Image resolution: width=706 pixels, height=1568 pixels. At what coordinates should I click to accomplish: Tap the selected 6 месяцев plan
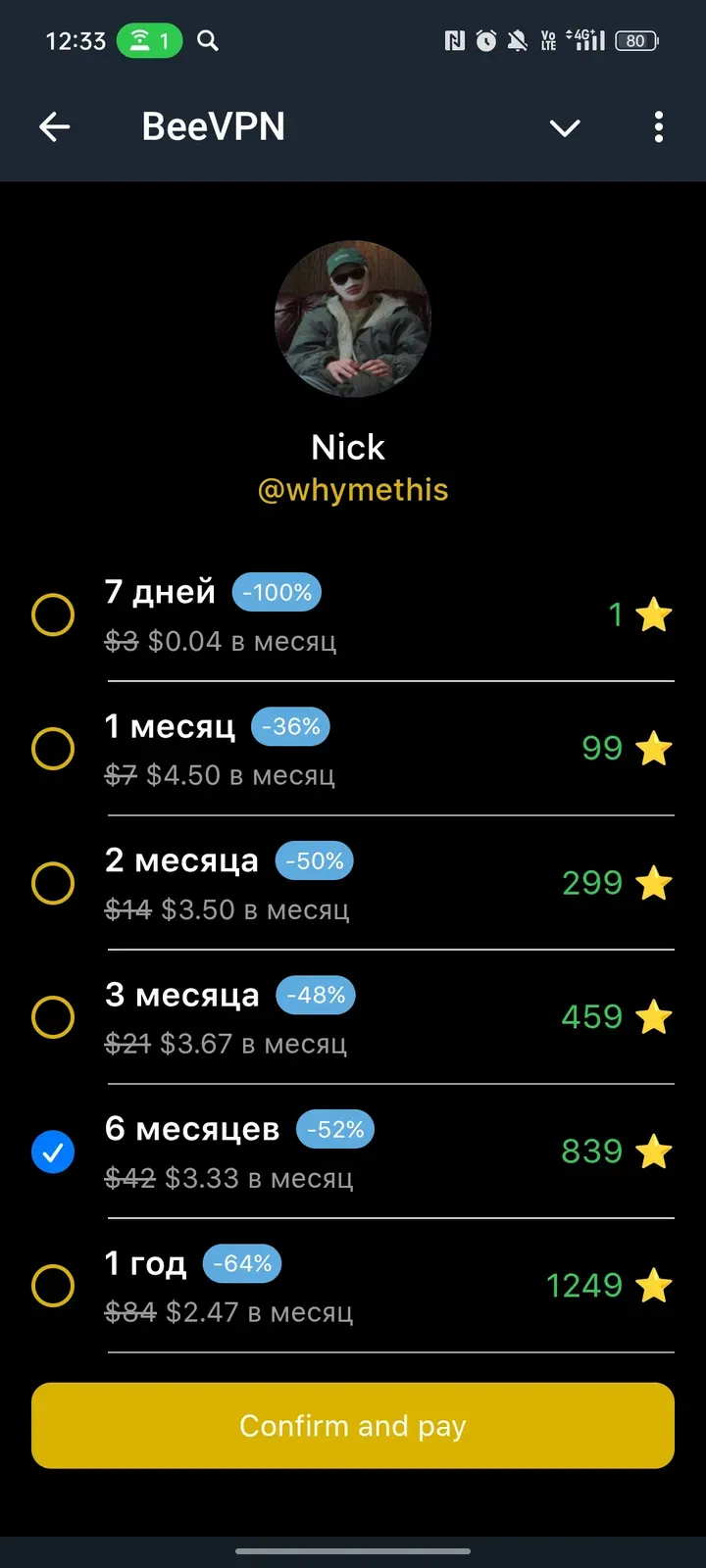point(53,1152)
